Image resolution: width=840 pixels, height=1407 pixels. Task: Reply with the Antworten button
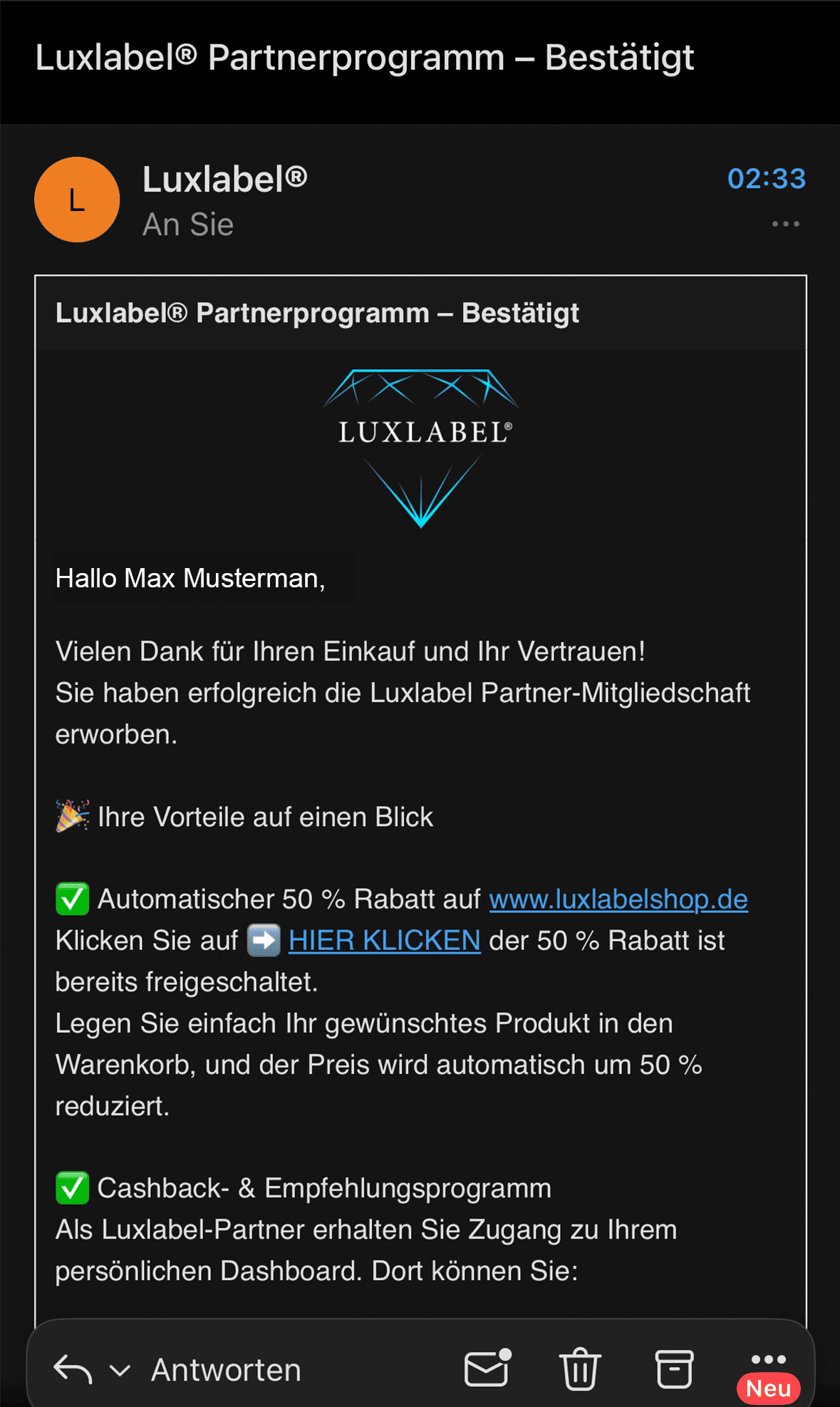225,1370
